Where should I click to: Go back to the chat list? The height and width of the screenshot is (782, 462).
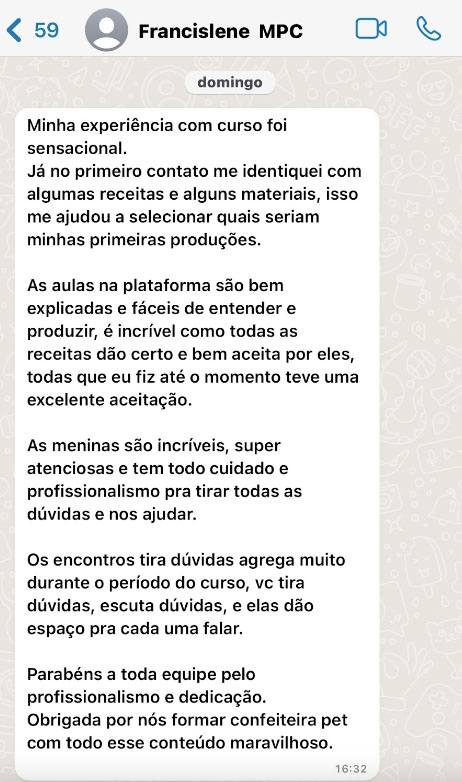click(32, 30)
